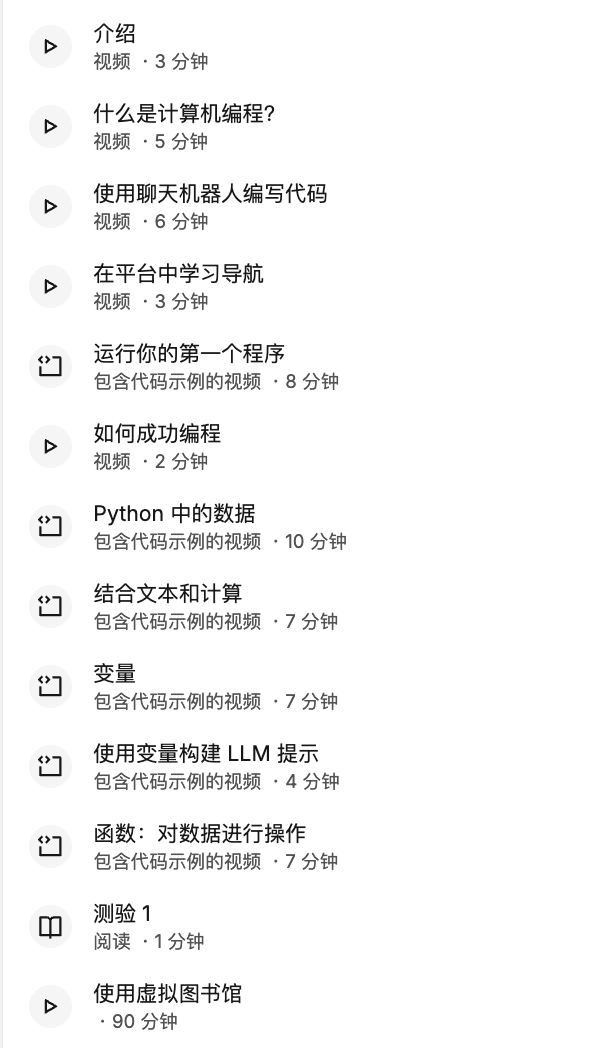Tap the 函数：对数据进行操作 lesson
This screenshot has height=1048, width=610.
point(199,834)
